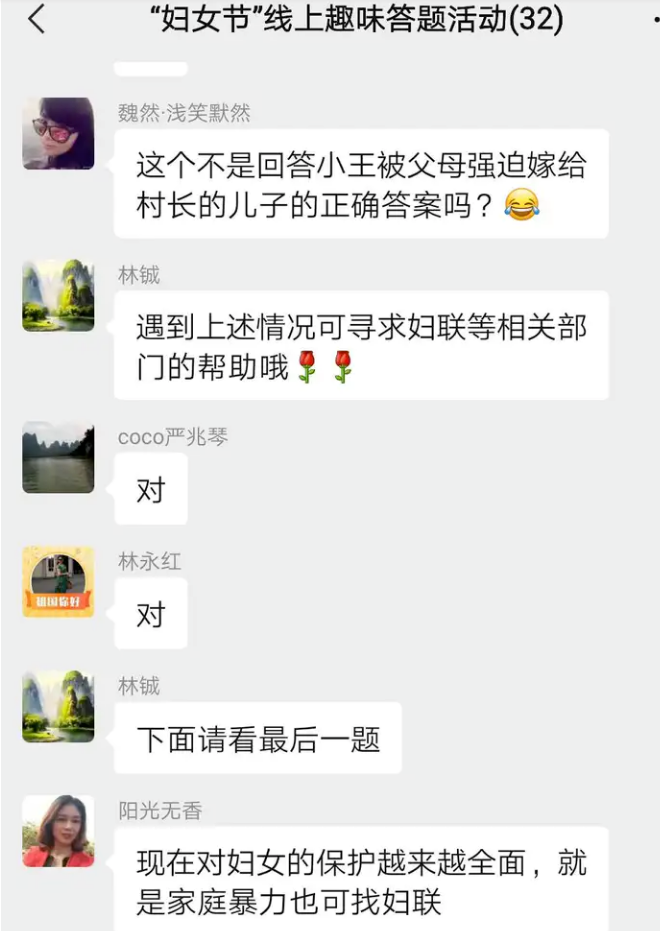Tap coco严兆琴's avatar
The width and height of the screenshot is (660, 931).
click(x=58, y=458)
